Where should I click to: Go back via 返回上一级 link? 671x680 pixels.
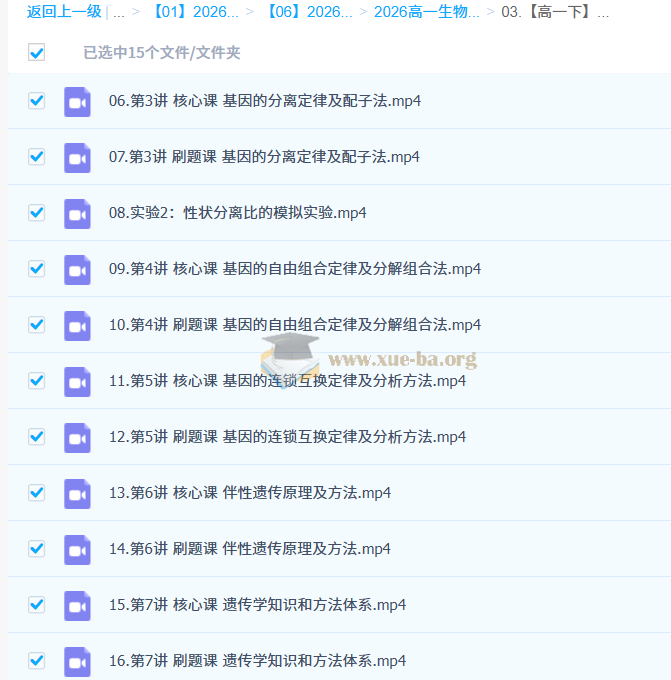64,12
